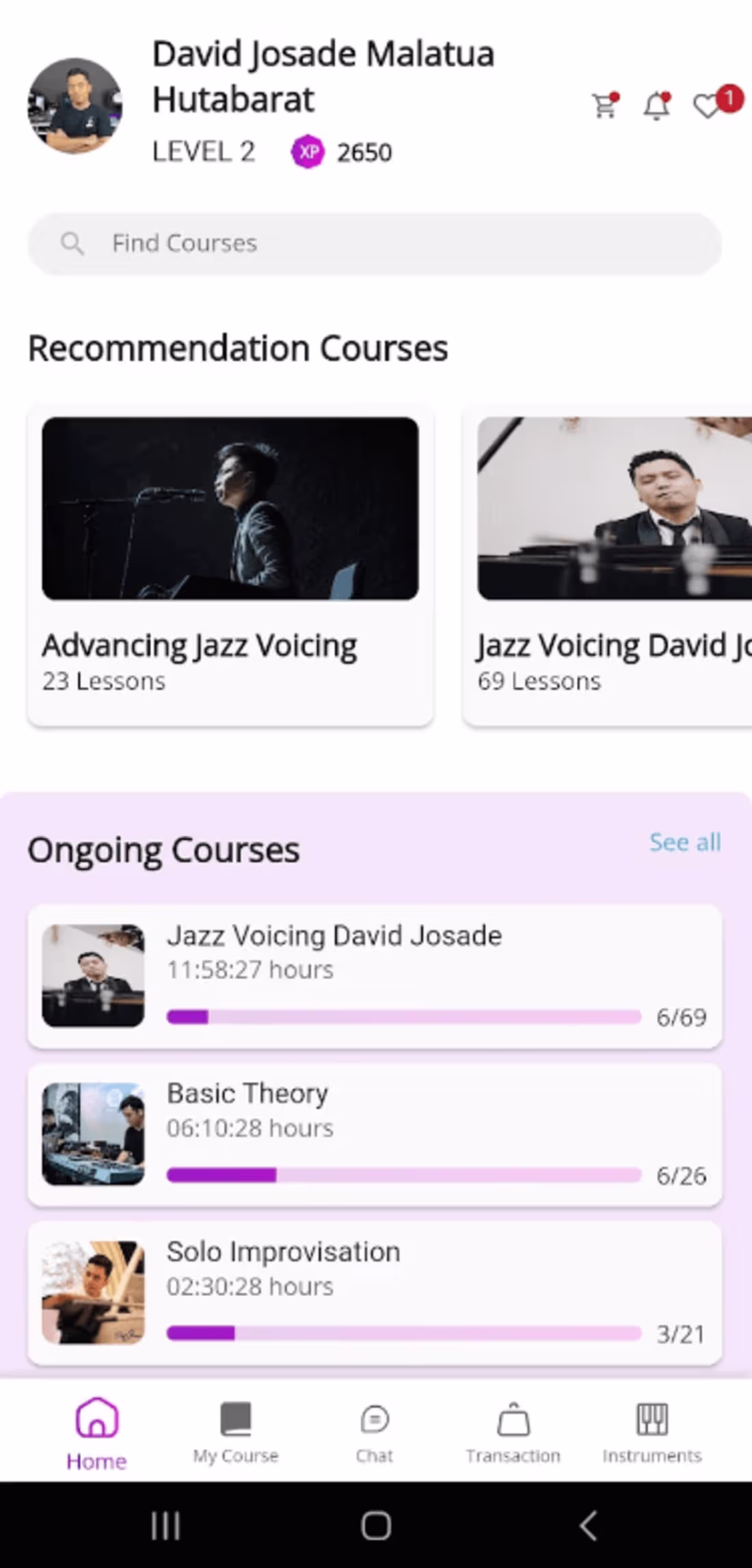Continue the Solo Improvisation course
The width and height of the screenshot is (752, 1568).
(375, 1293)
